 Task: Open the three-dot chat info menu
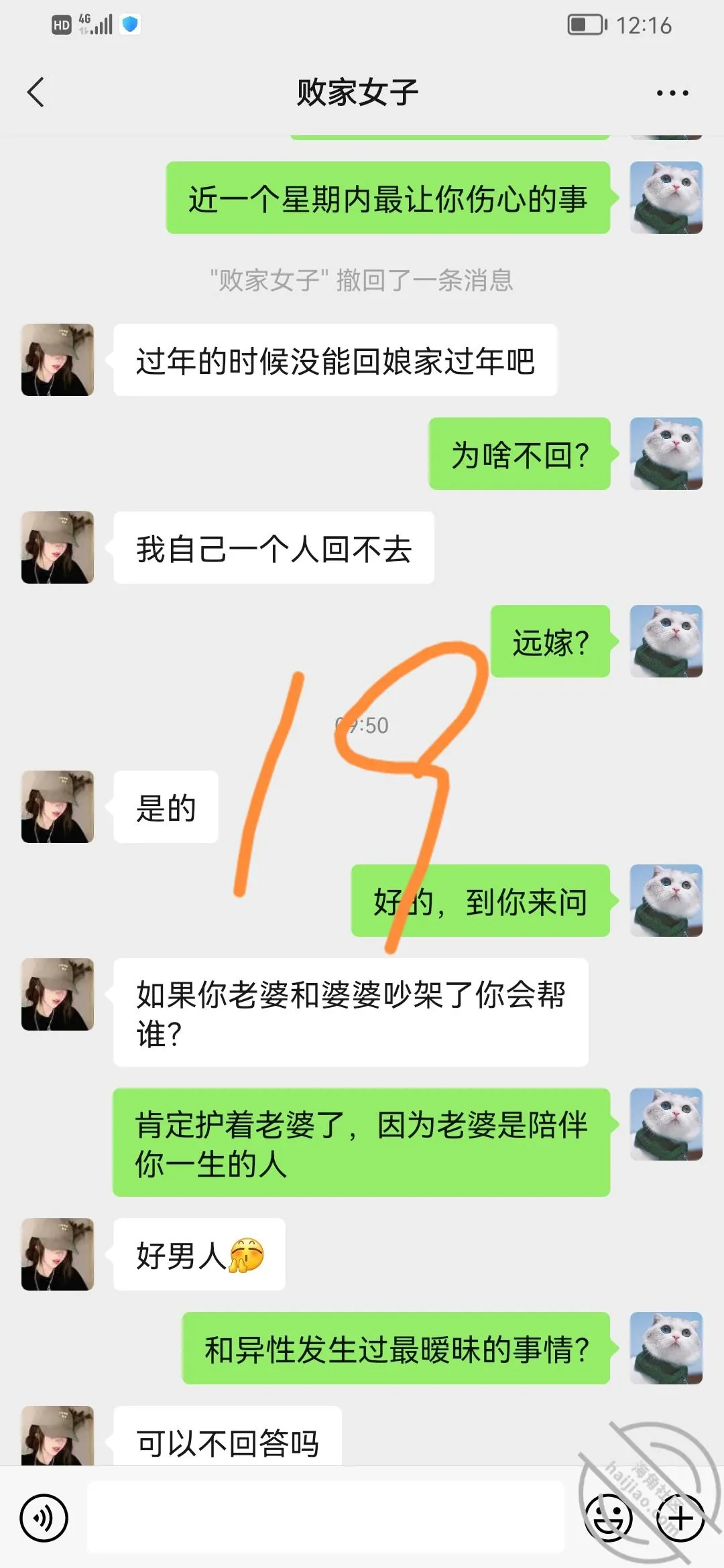pyautogui.click(x=672, y=93)
